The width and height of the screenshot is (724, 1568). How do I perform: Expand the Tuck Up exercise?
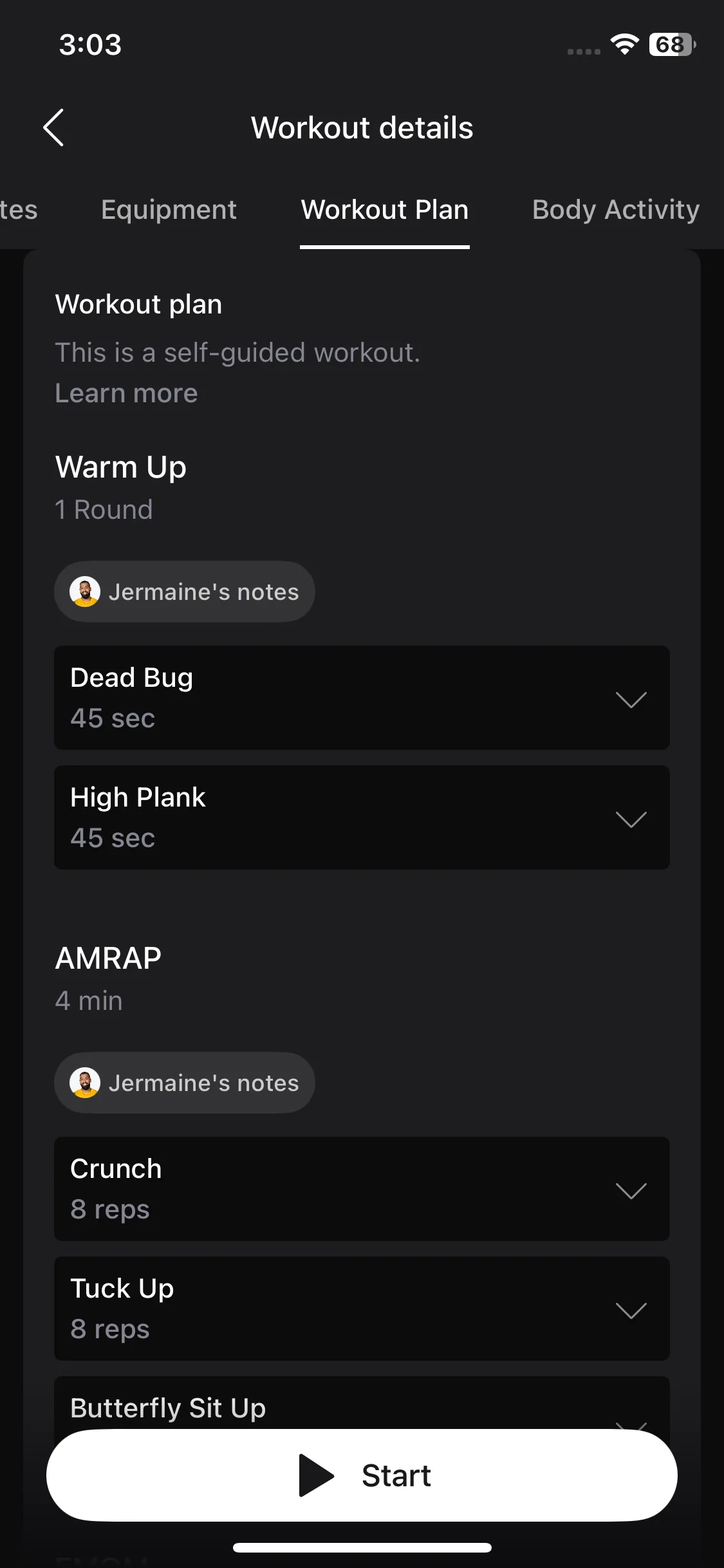click(x=362, y=1309)
